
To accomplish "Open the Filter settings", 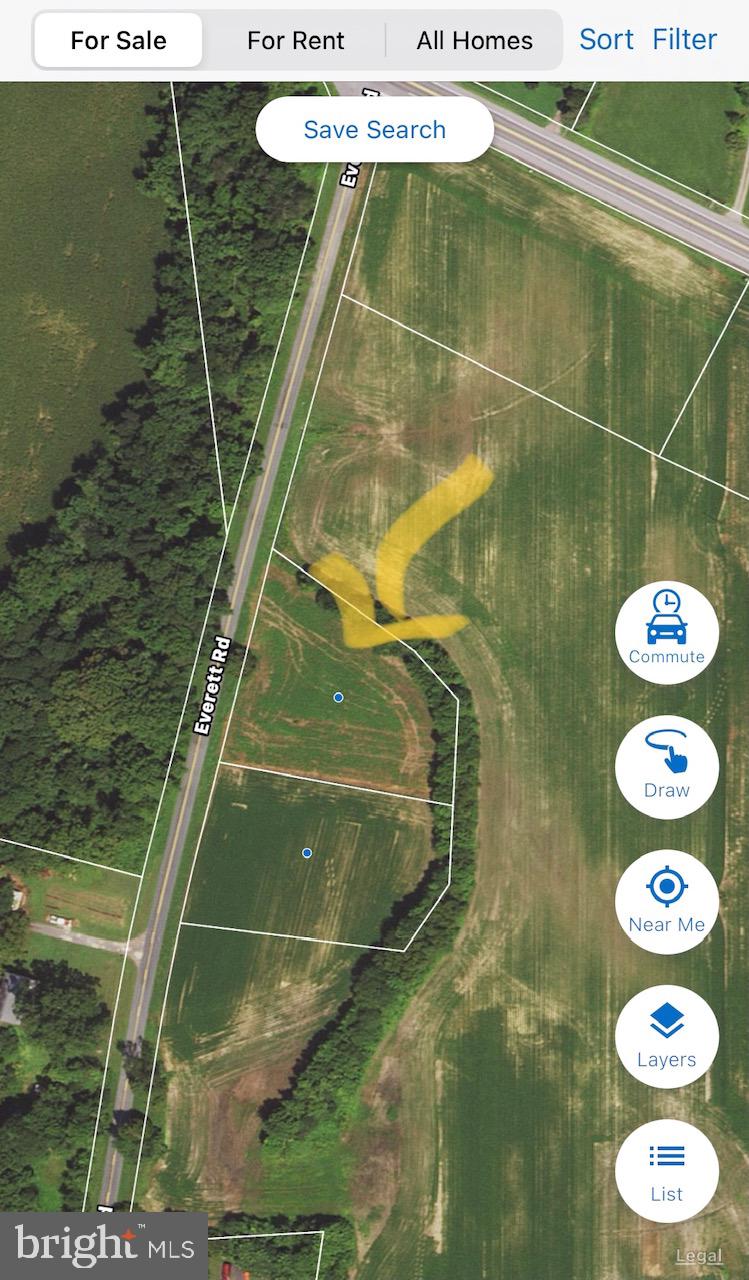I will click(684, 39).
